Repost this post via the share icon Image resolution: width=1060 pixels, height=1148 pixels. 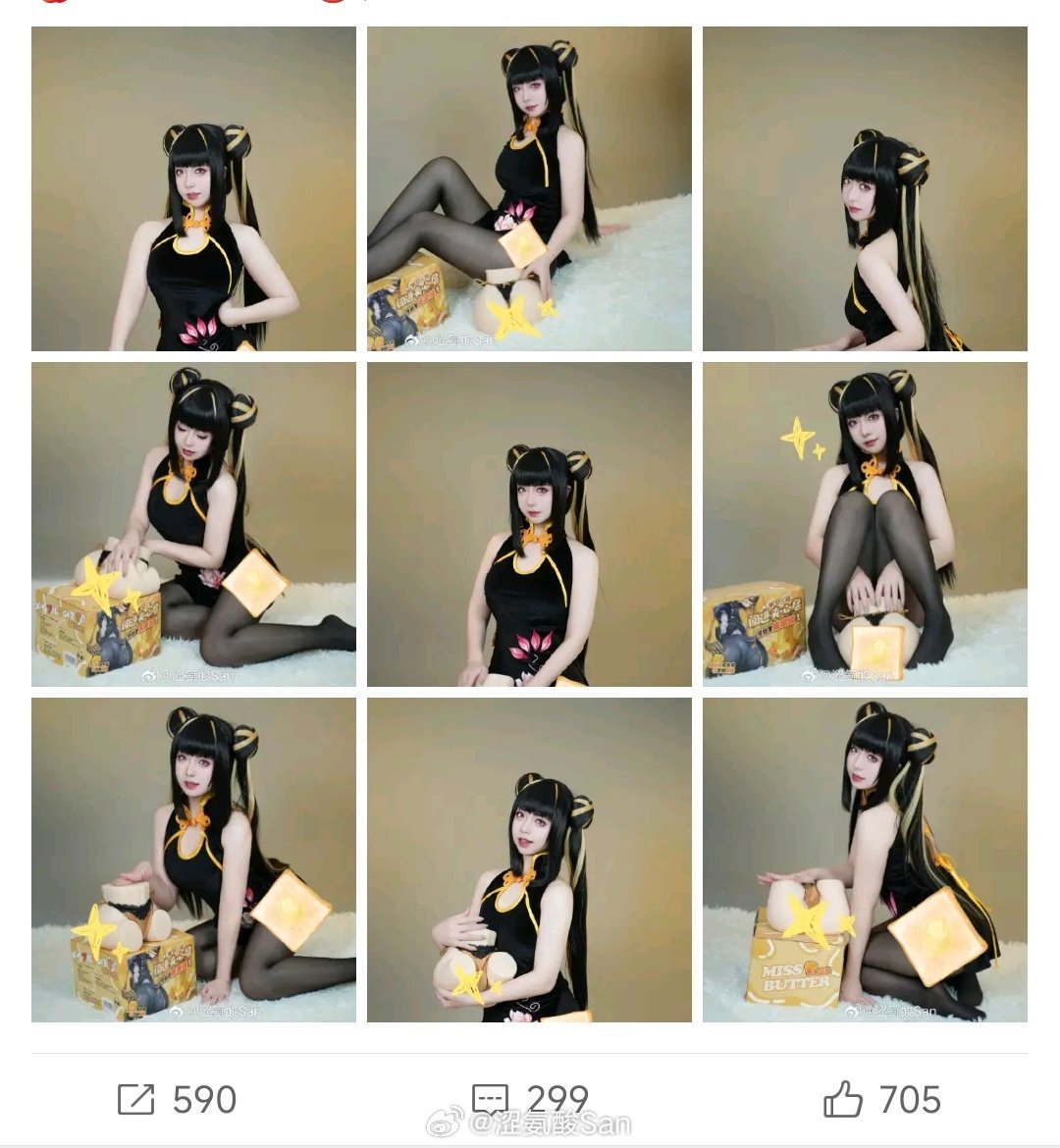click(135, 1099)
